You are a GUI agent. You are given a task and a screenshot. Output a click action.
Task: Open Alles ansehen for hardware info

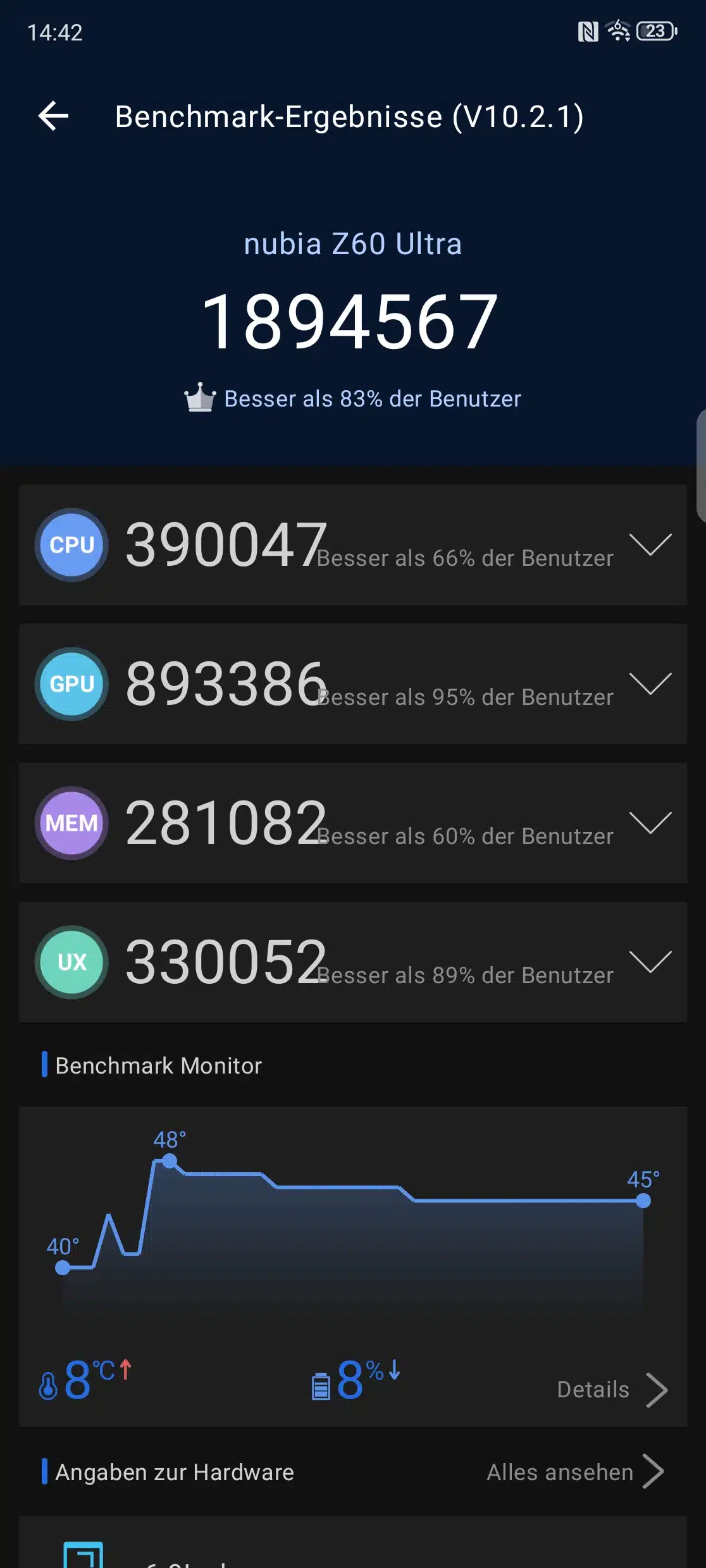(575, 1472)
